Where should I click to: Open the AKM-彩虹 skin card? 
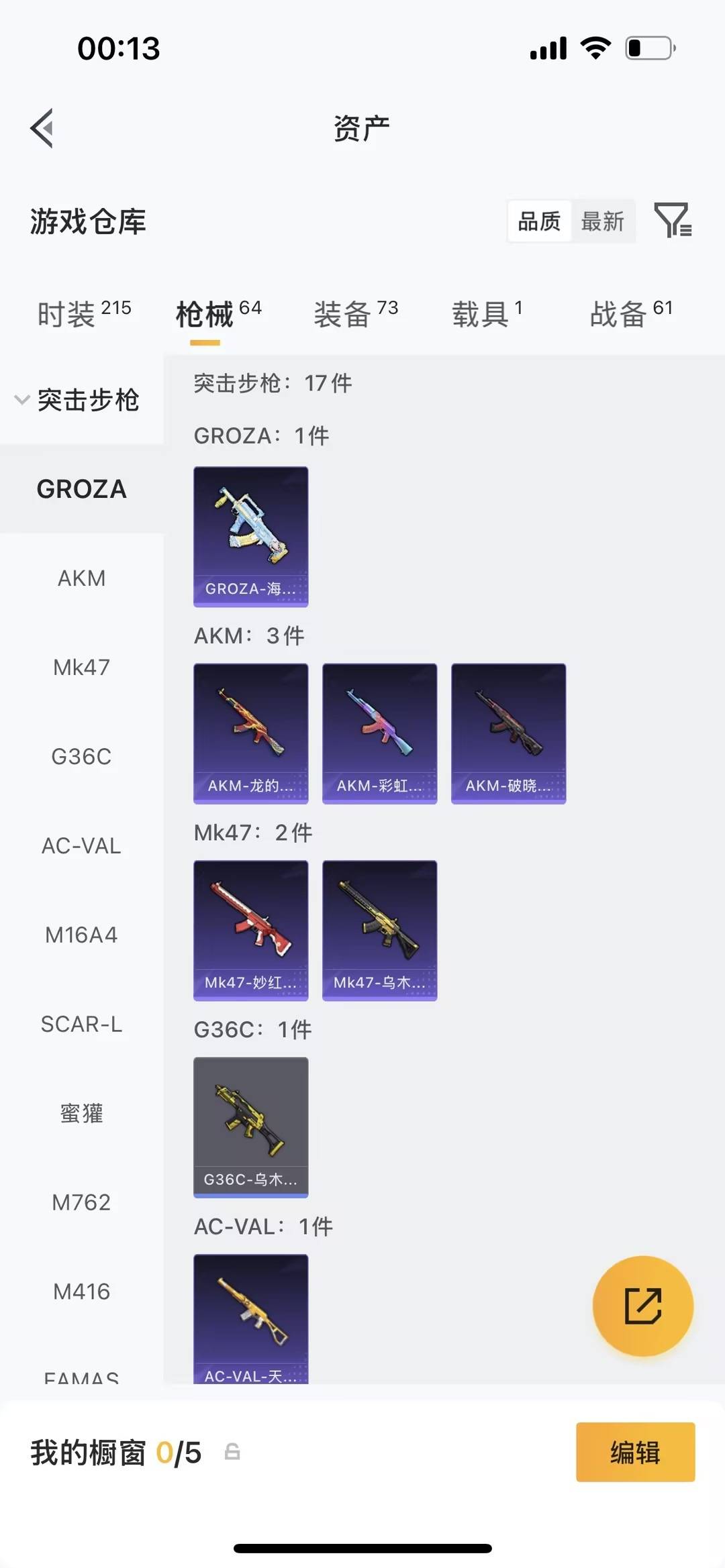(379, 733)
